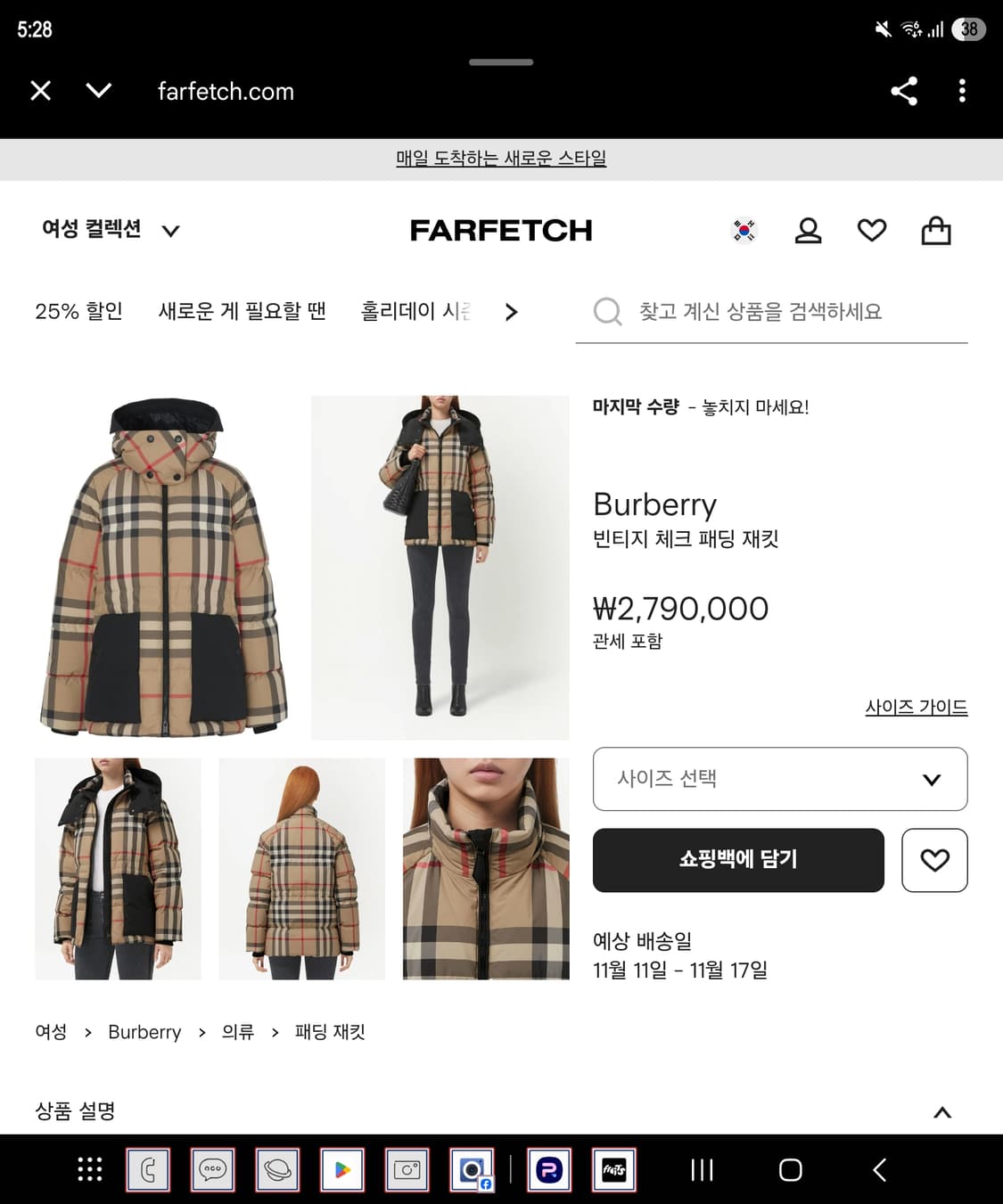Image resolution: width=1003 pixels, height=1204 pixels.
Task: Select the 25% 할인 menu item
Action: 78,311
